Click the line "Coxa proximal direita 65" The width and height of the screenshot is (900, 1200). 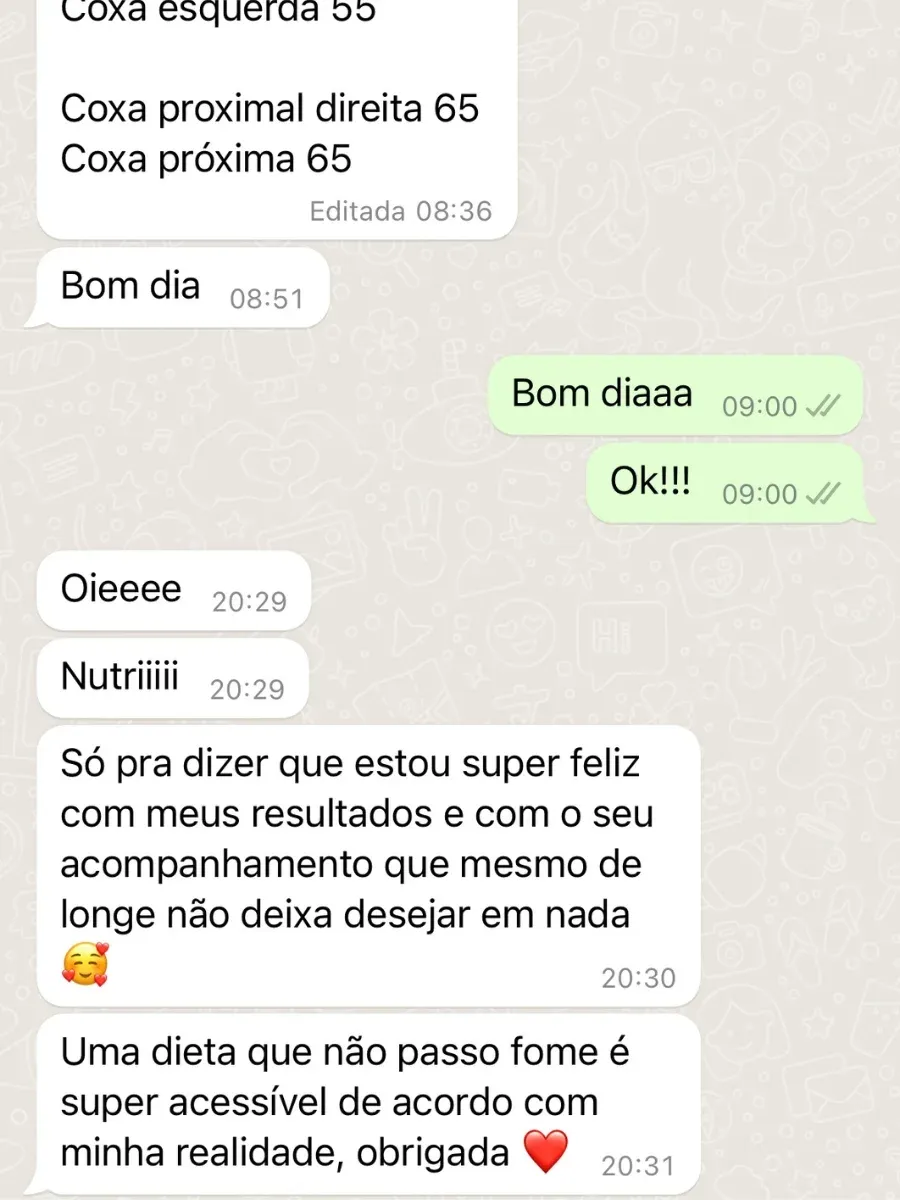click(x=270, y=108)
